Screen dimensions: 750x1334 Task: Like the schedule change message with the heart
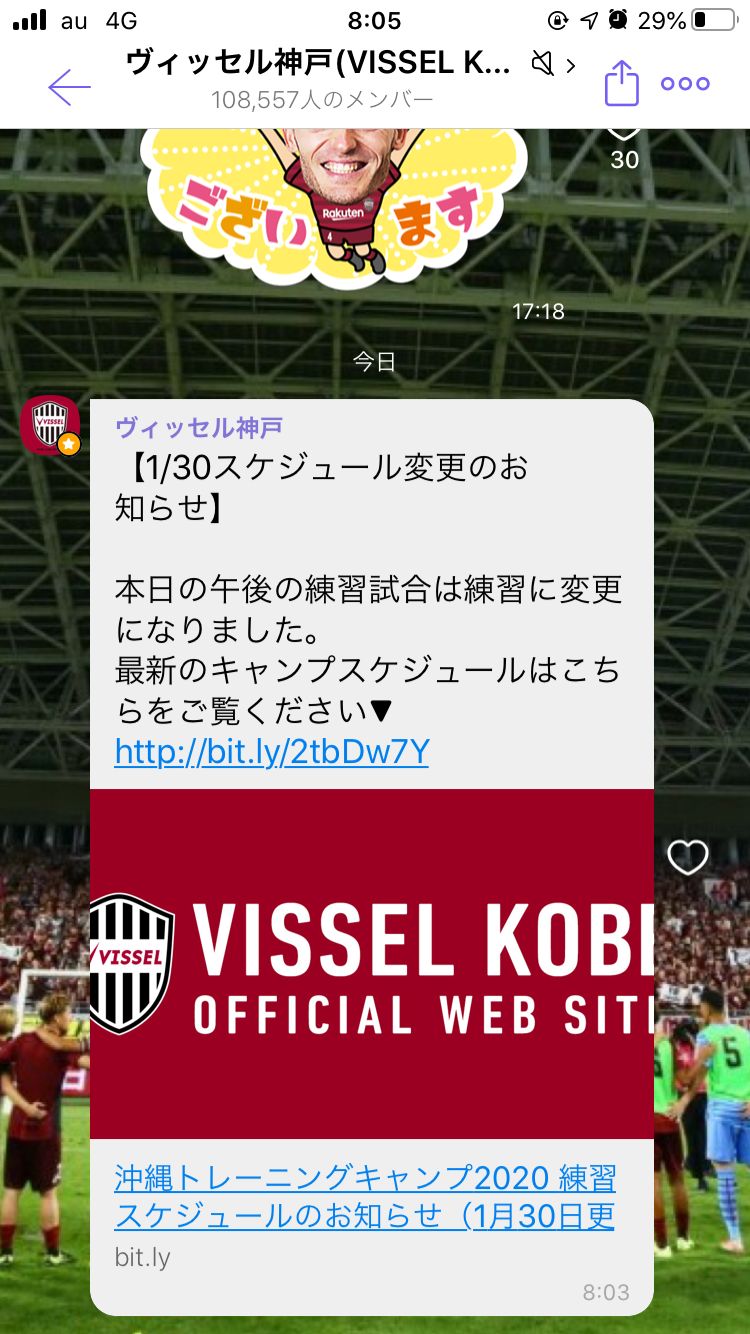click(x=687, y=857)
